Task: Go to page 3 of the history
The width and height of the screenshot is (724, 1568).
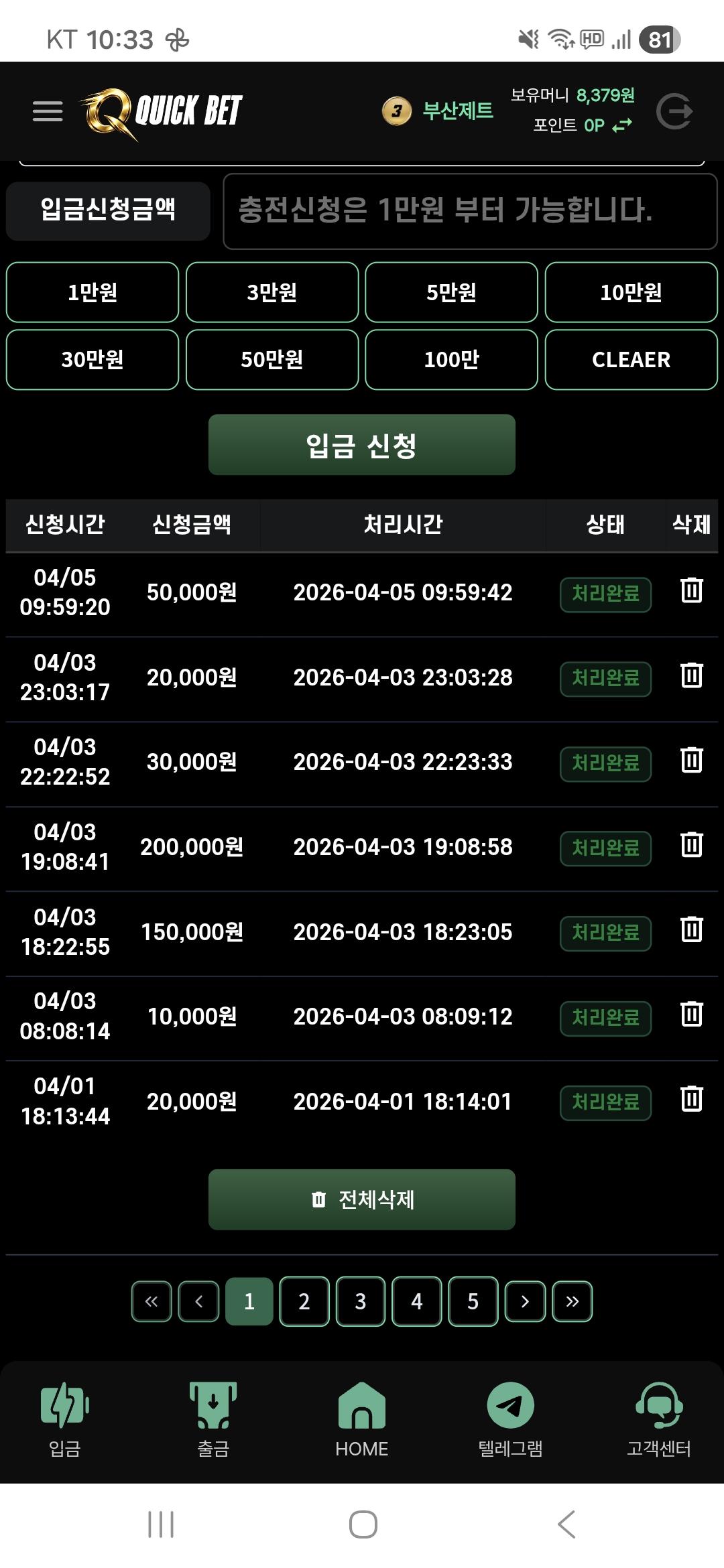Action: coord(361,1302)
